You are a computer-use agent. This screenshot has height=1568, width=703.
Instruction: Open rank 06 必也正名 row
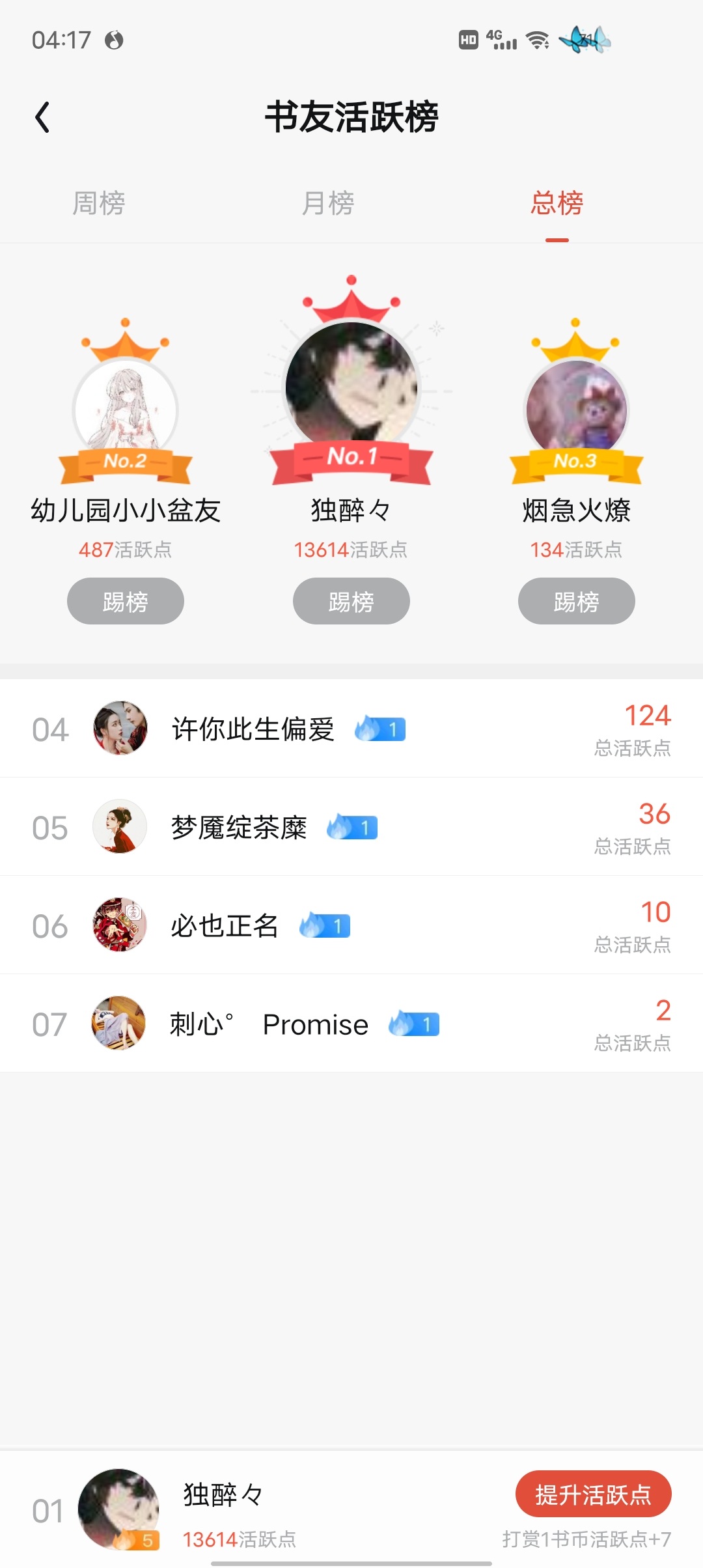click(x=351, y=925)
